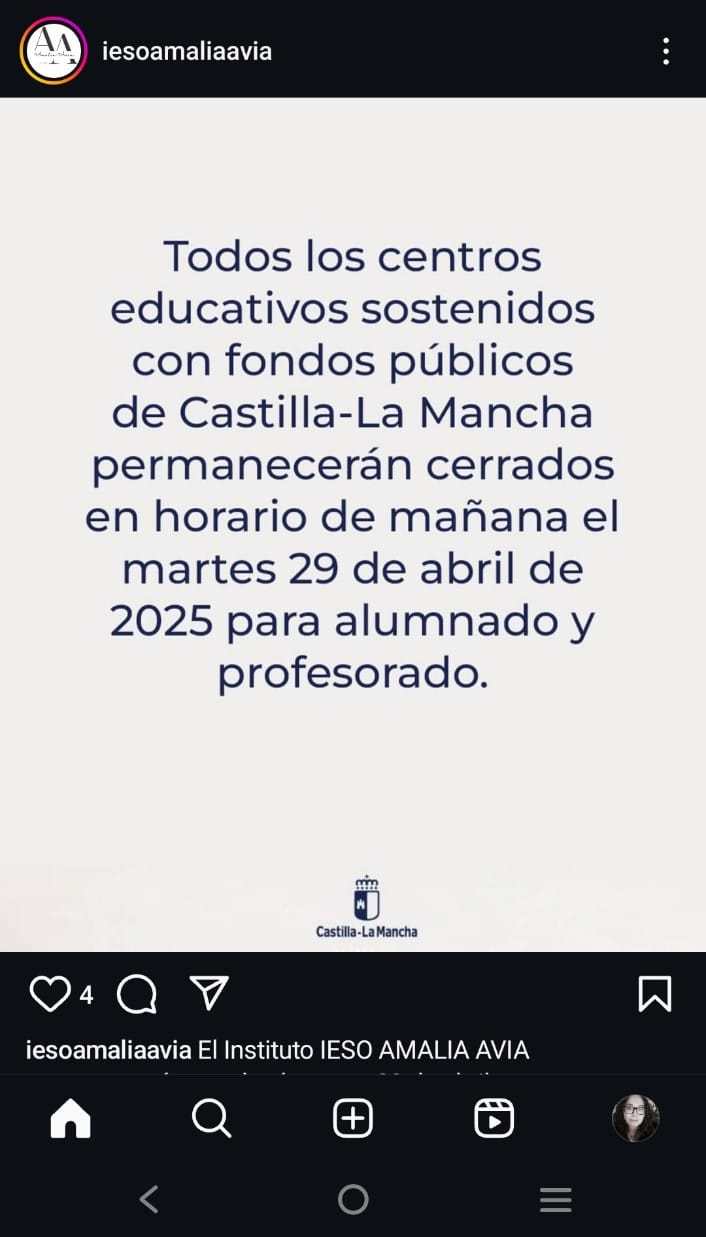706x1237 pixels.
Task: Switch to the Reels tab
Action: pos(494,1118)
